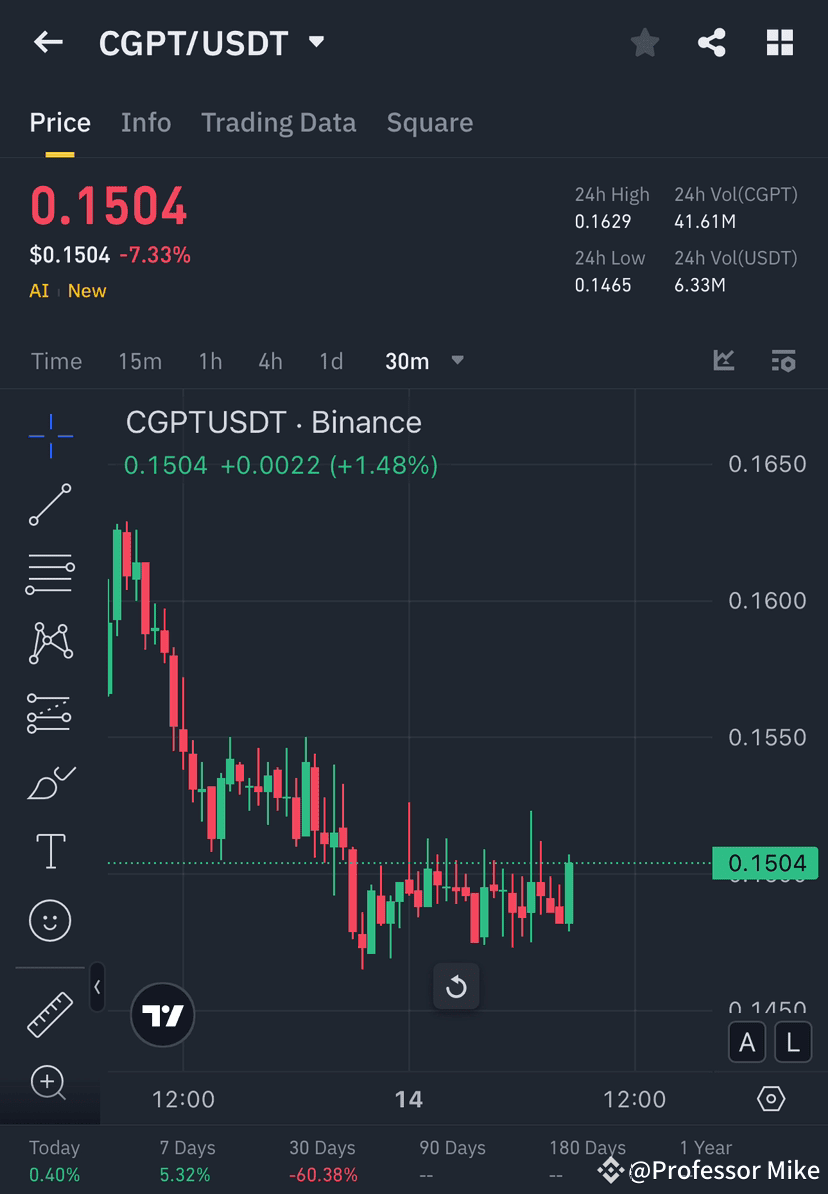Image resolution: width=828 pixels, height=1194 pixels.
Task: Activate the zoom-in magnifier tool
Action: 50,1083
